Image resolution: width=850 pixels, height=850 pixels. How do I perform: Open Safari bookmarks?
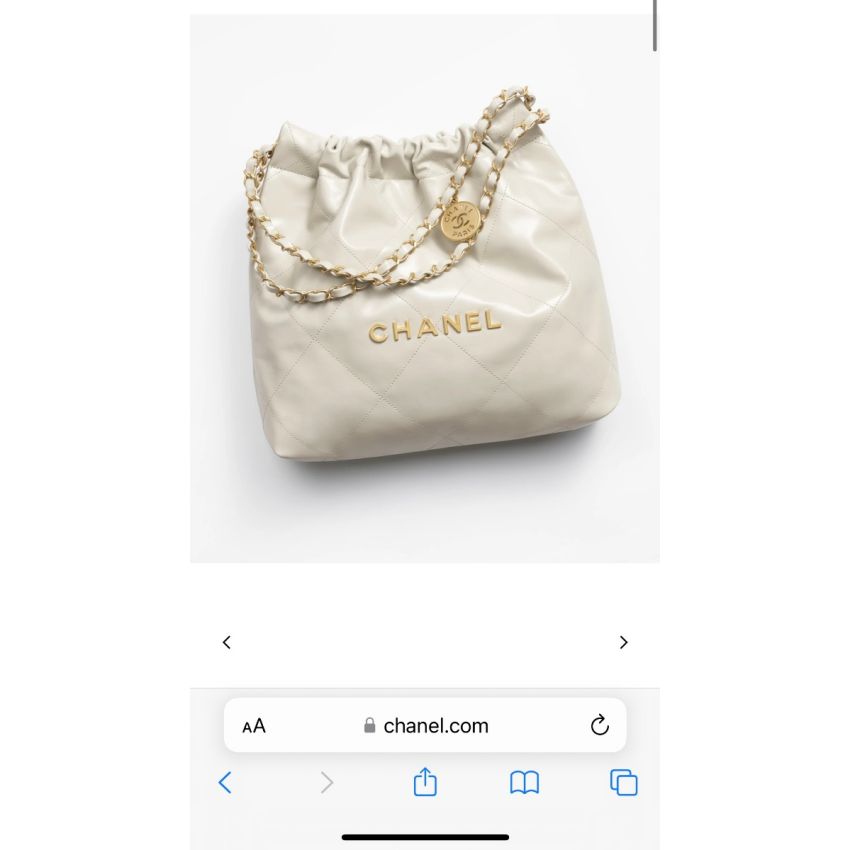[x=524, y=782]
